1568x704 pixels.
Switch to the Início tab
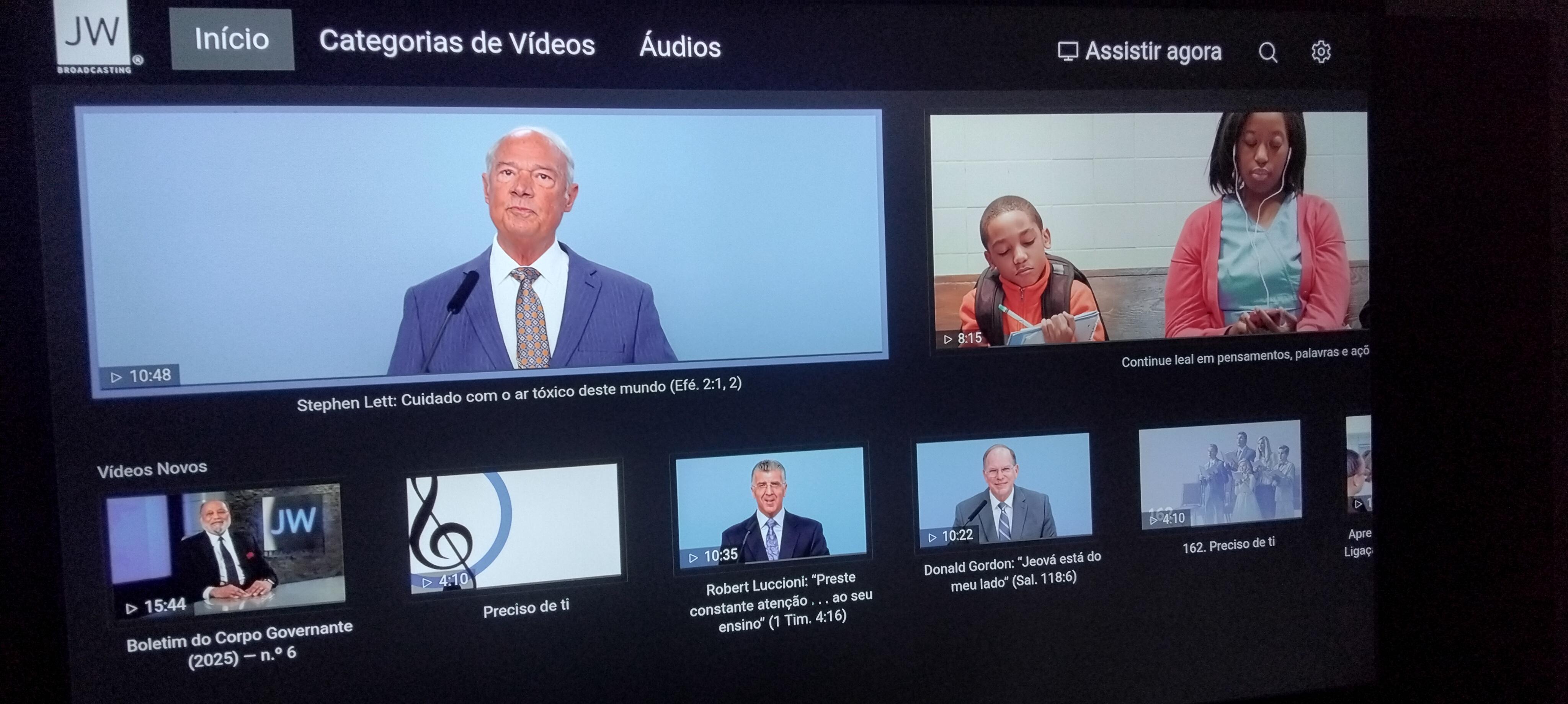pos(232,39)
